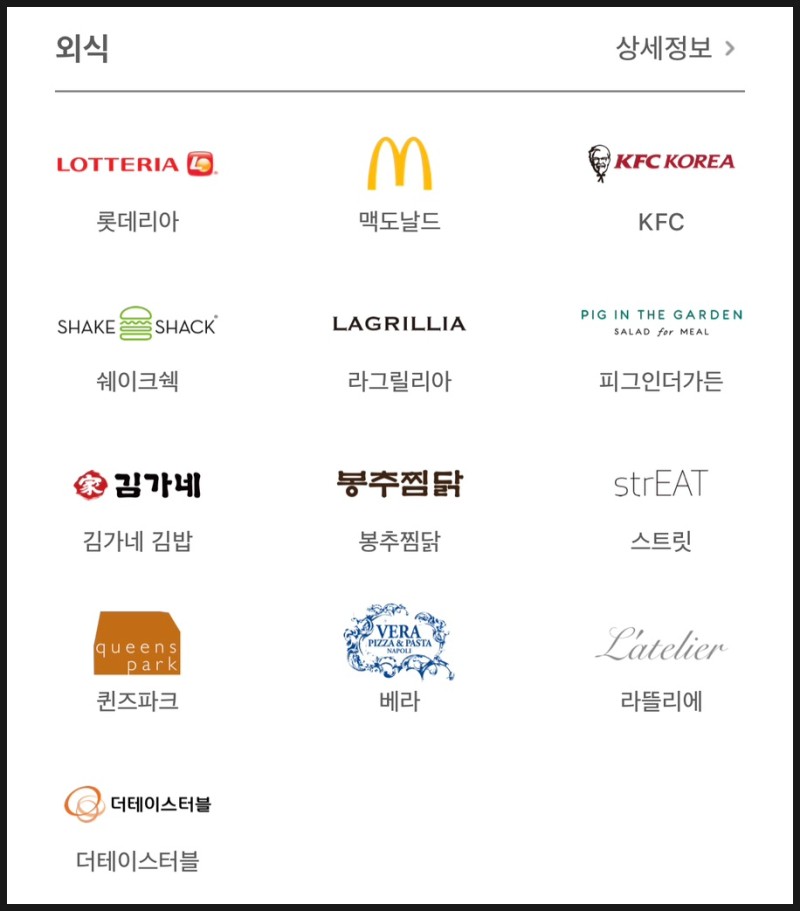
Task: Open the strEAT brand logo
Action: coord(660,483)
